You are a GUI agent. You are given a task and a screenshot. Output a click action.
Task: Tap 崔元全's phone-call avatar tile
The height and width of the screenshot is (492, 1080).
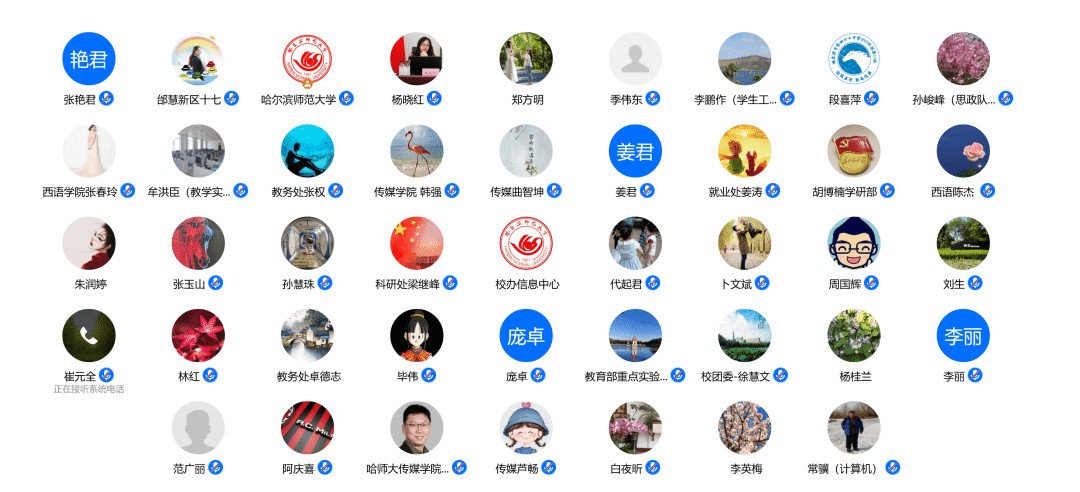click(89, 335)
